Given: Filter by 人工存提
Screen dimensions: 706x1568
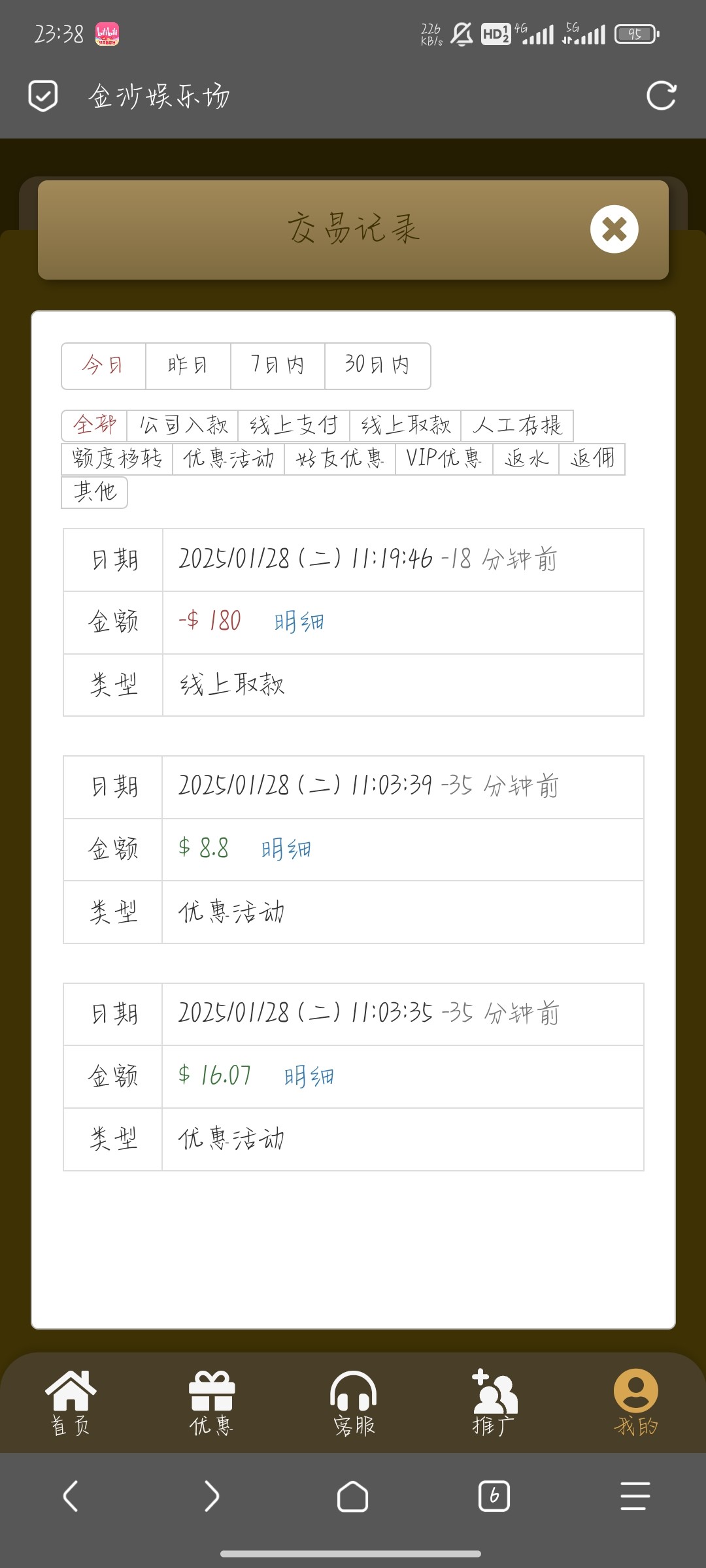Looking at the screenshot, I should (x=517, y=426).
